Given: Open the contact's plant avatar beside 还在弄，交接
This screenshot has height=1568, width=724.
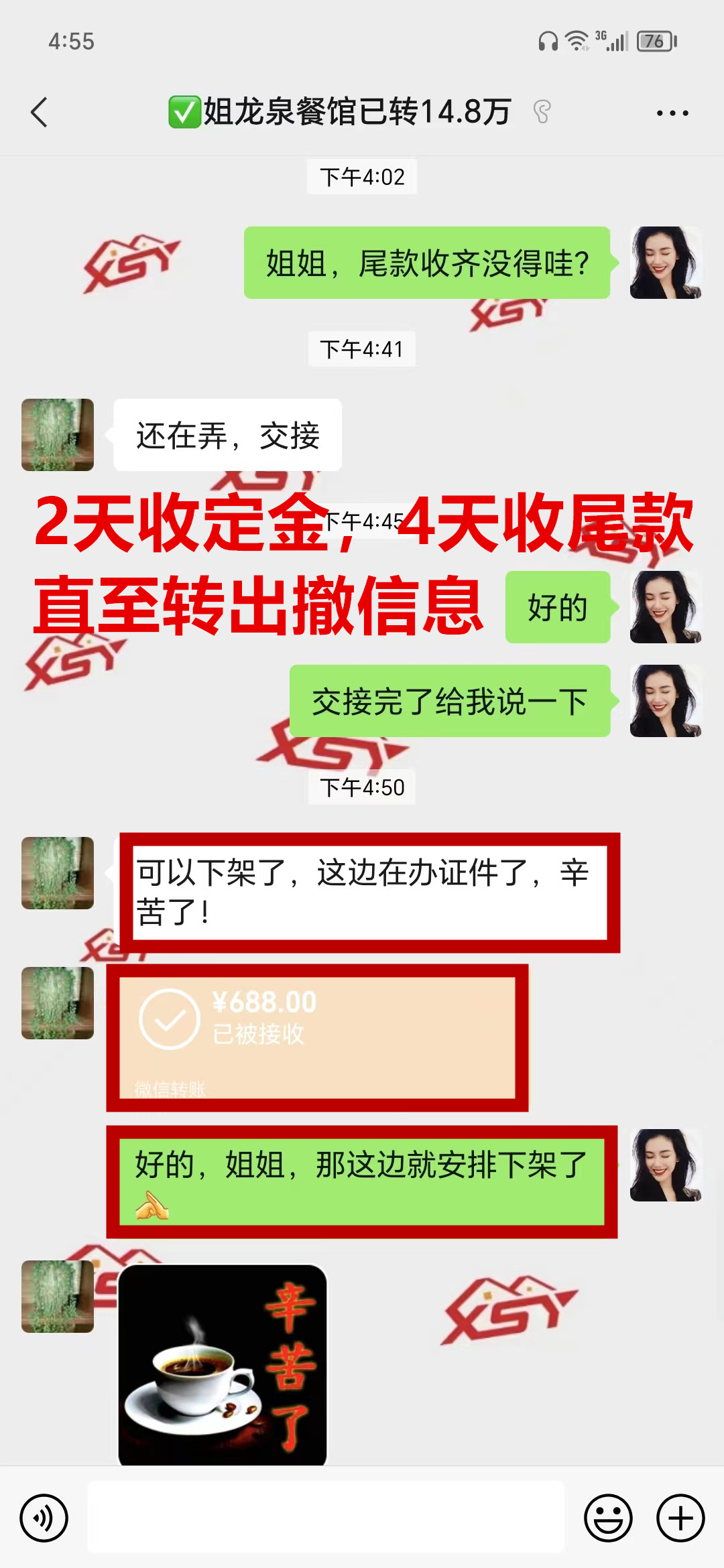Looking at the screenshot, I should pos(58,435).
